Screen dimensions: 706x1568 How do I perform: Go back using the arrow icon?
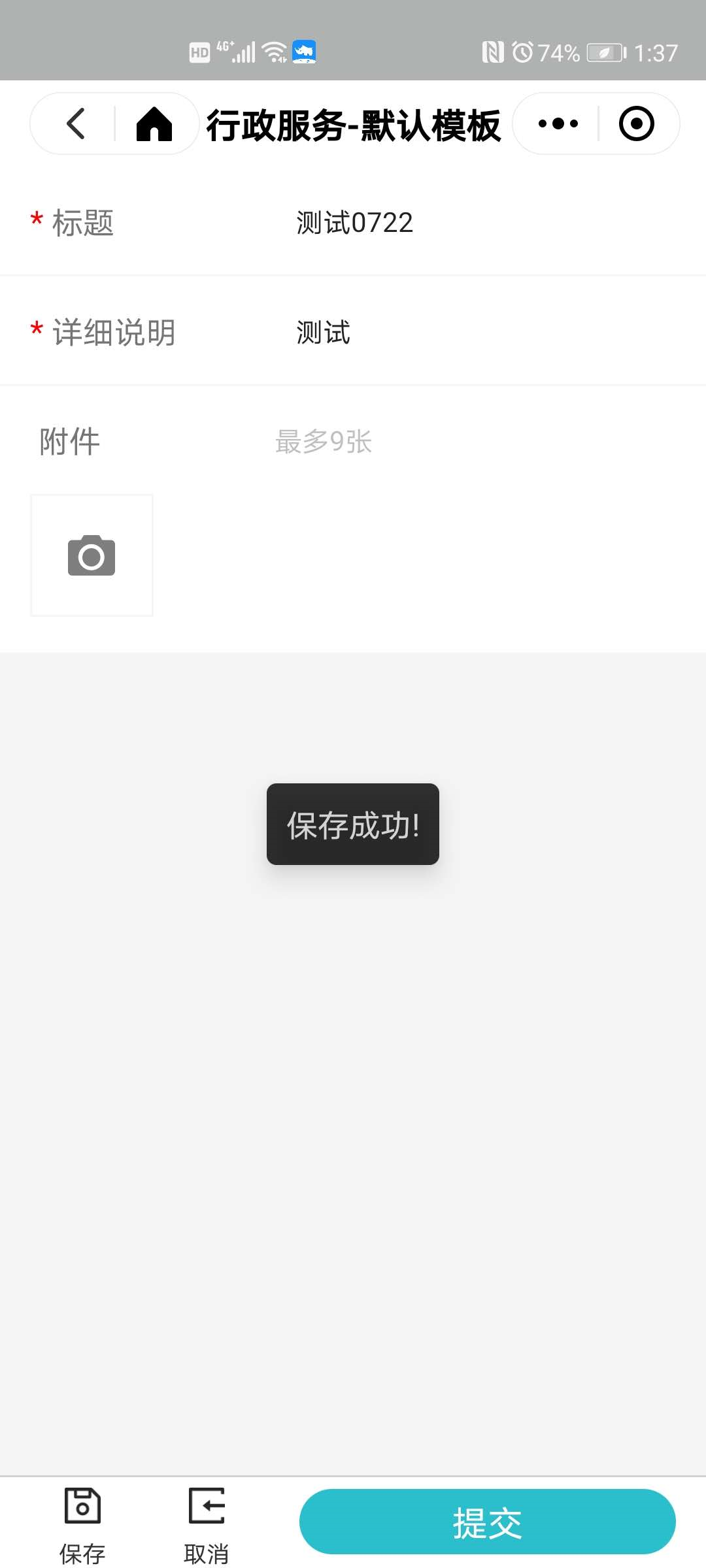[76, 123]
